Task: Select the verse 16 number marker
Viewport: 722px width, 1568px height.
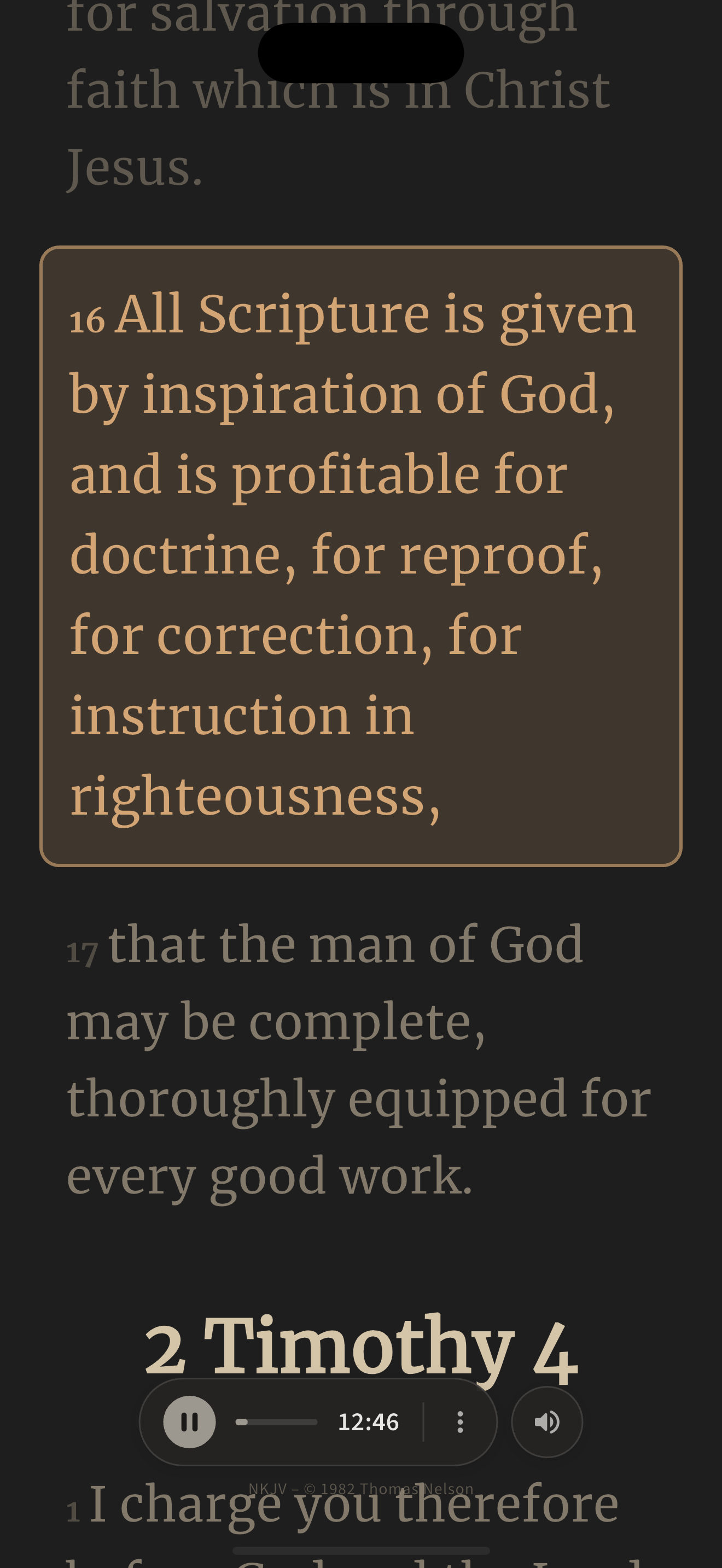Action: [x=87, y=321]
